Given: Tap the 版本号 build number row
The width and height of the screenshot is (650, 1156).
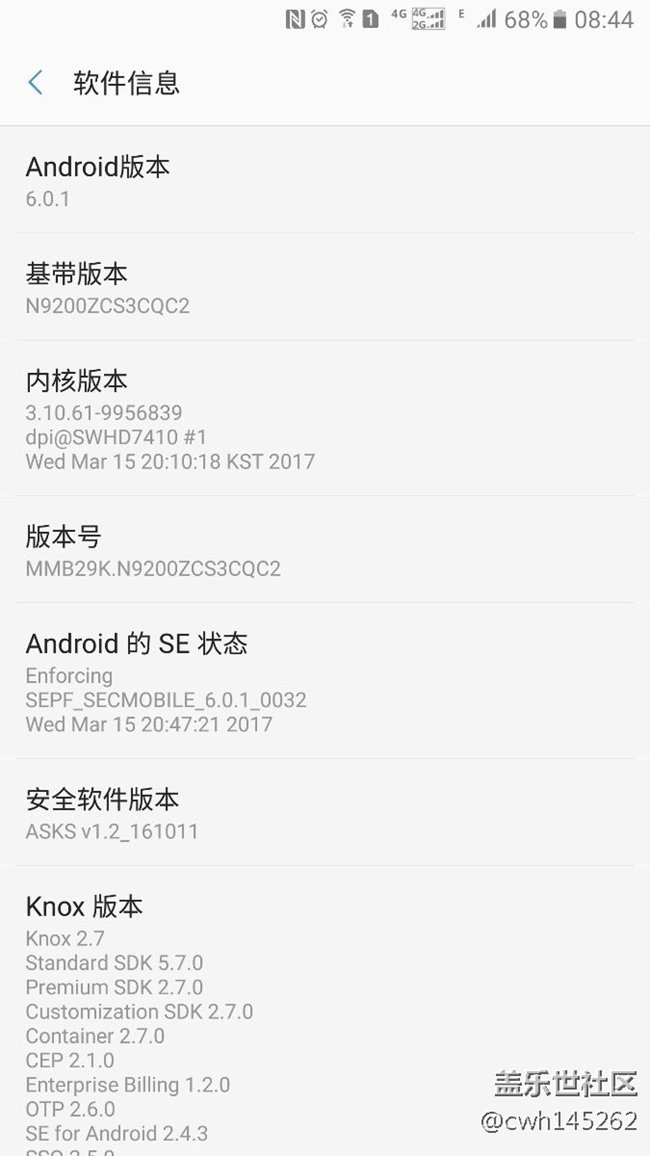Looking at the screenshot, I should 325,551.
